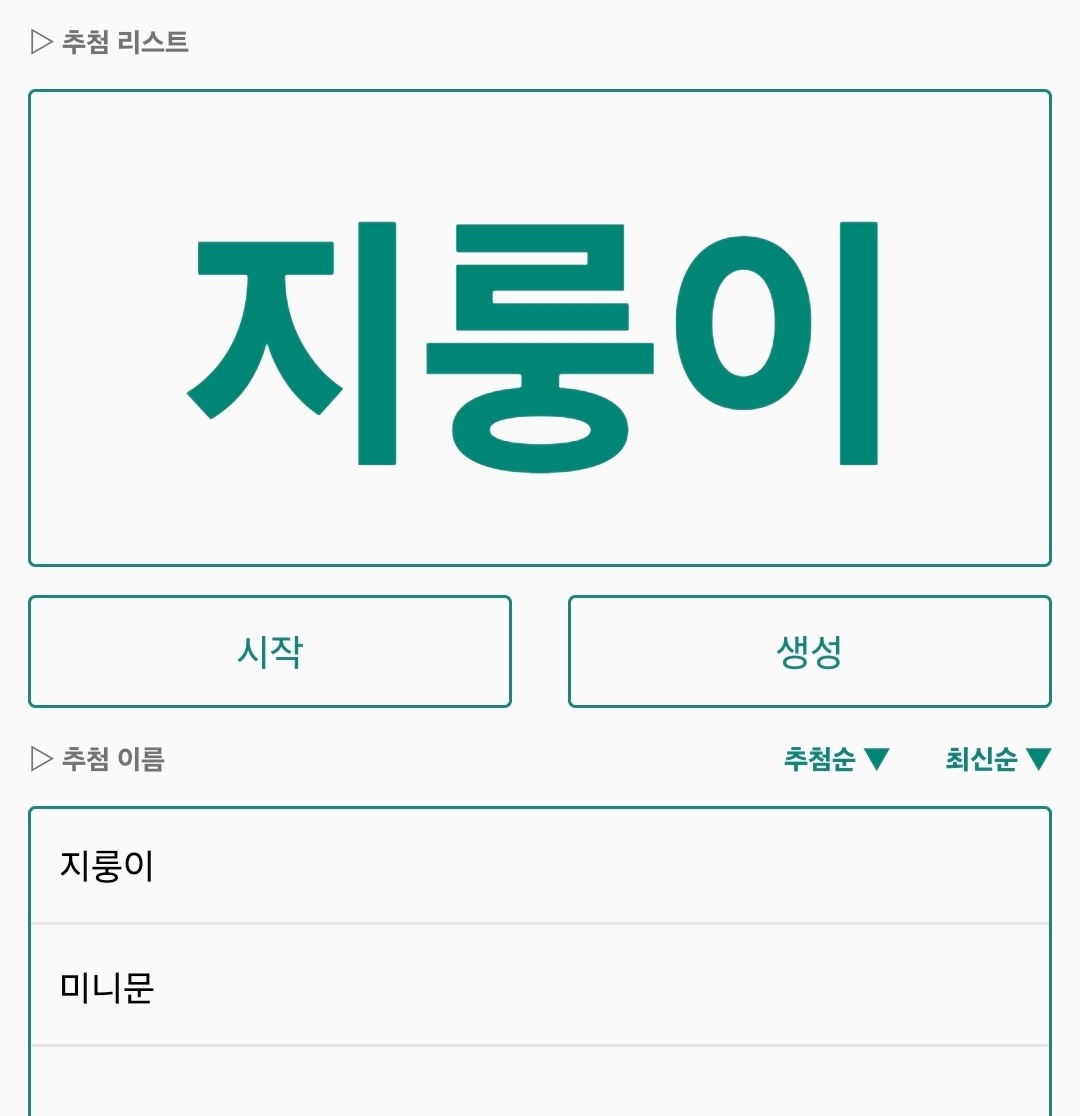Tap the 시작 button
This screenshot has width=1080, height=1116.
click(x=270, y=651)
